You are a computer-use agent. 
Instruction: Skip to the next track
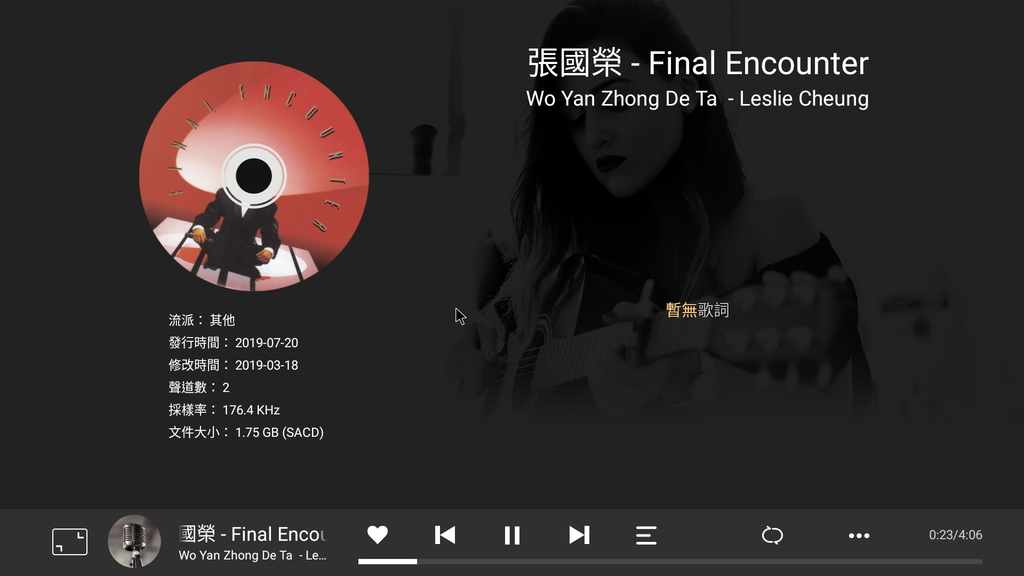tap(579, 535)
